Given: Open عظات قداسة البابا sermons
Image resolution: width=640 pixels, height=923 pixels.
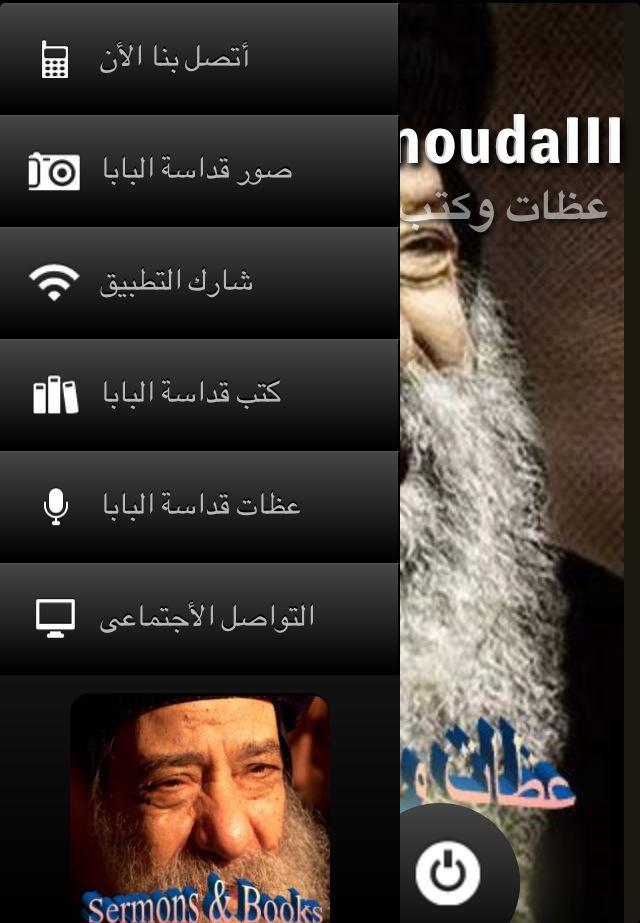Looking at the screenshot, I should coord(199,506).
